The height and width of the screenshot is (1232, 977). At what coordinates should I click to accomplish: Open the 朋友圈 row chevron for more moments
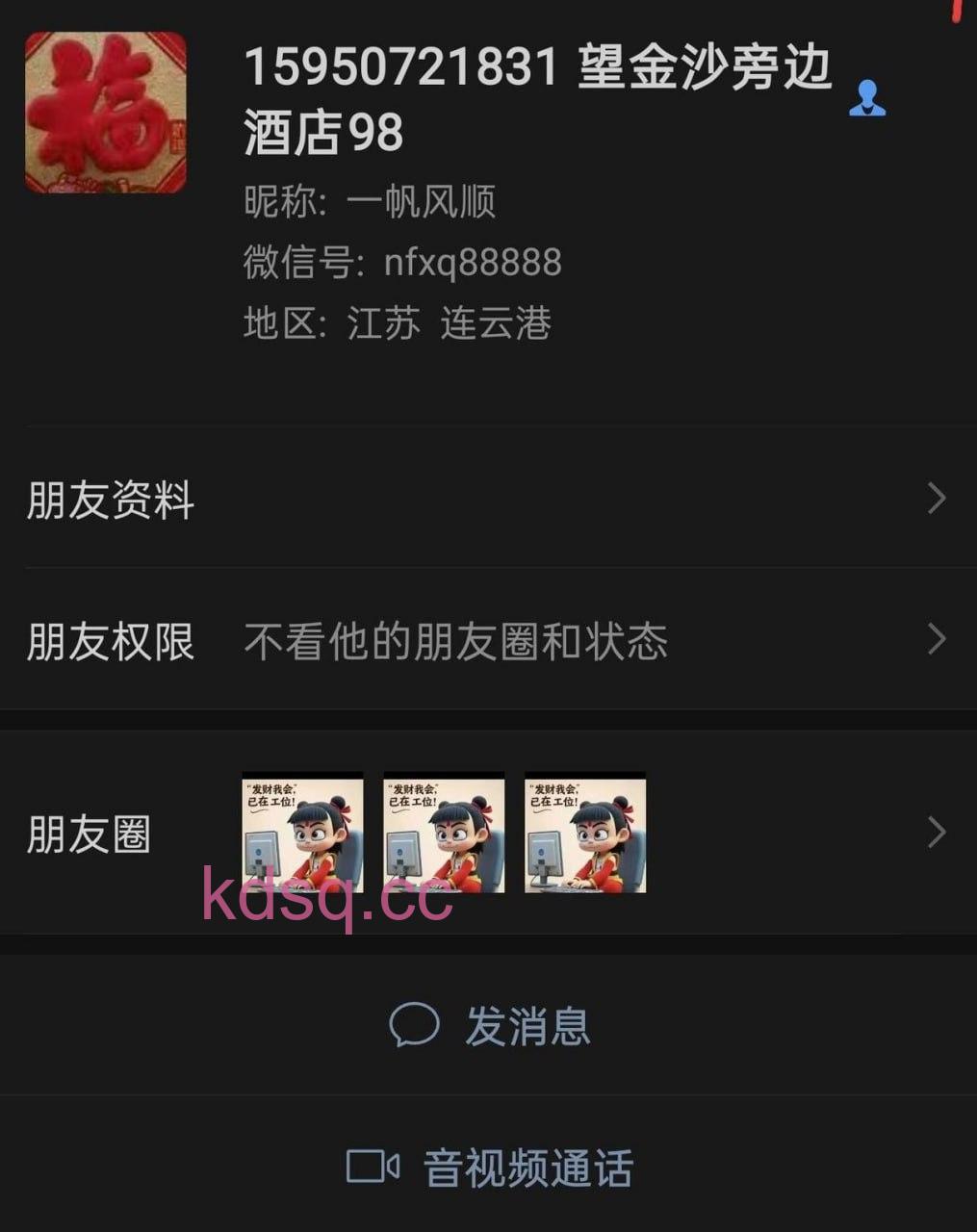pos(935,833)
